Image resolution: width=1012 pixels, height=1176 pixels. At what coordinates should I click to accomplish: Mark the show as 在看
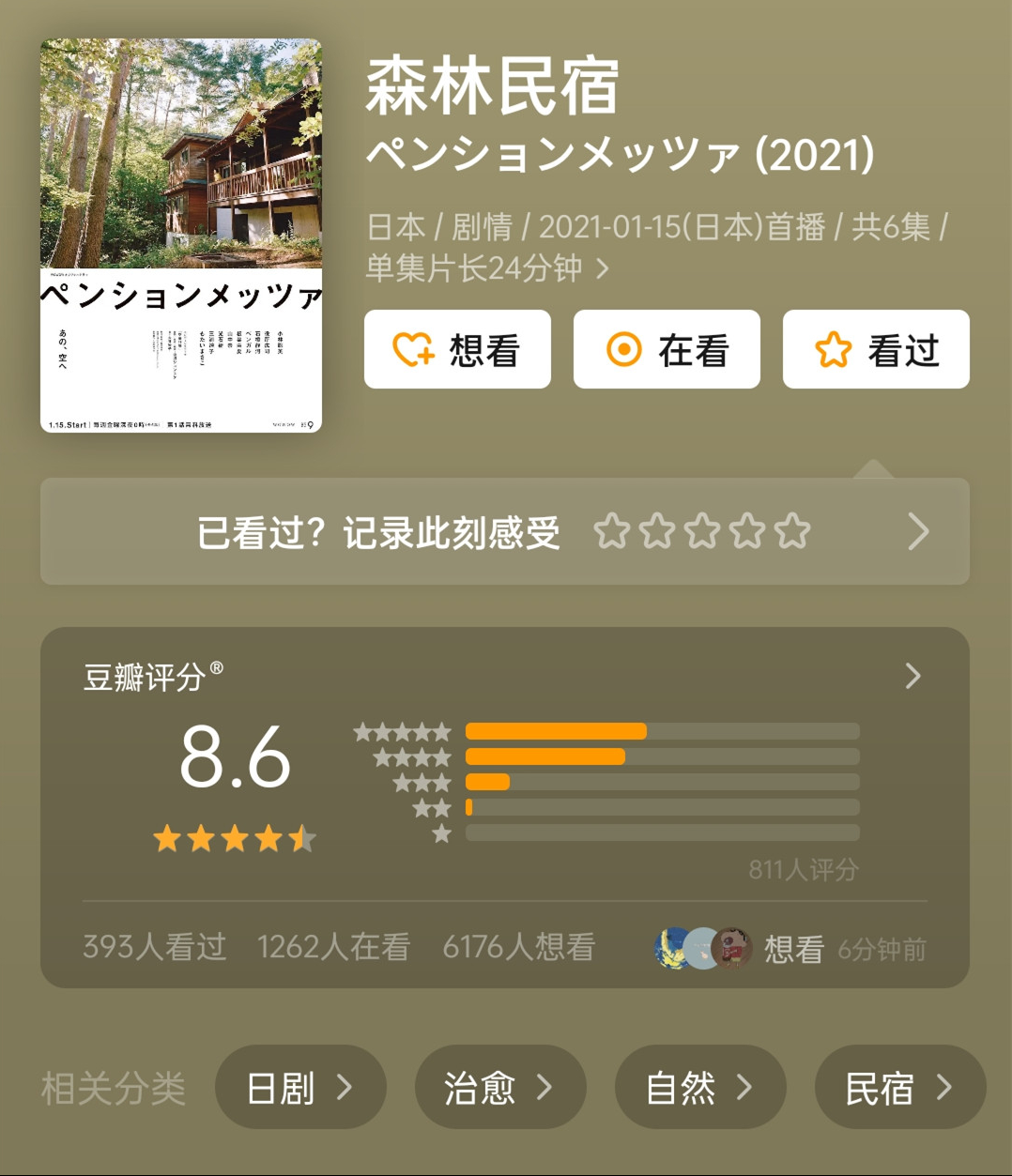pyautogui.click(x=667, y=349)
